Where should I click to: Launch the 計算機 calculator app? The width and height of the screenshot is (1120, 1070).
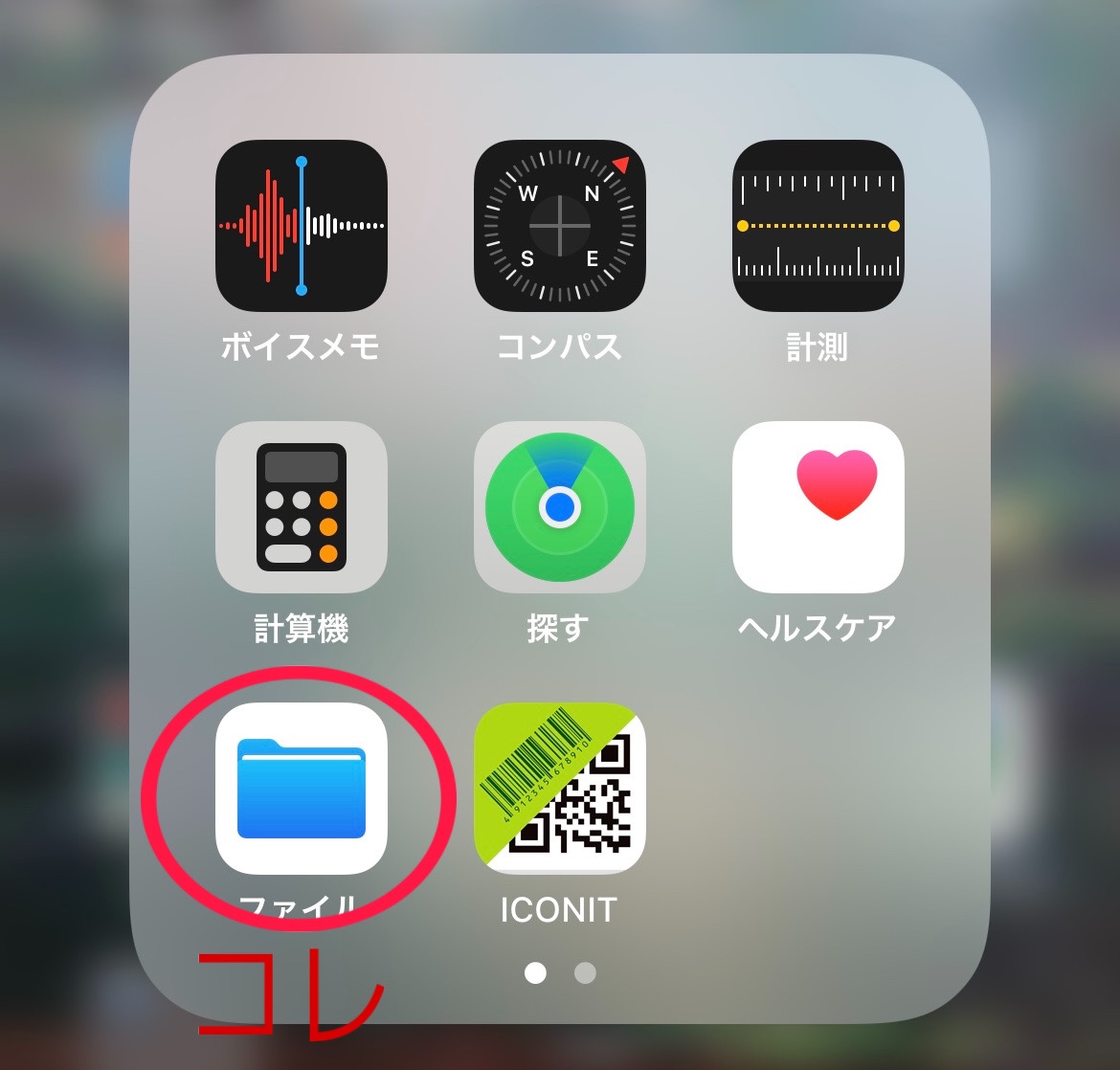point(302,507)
